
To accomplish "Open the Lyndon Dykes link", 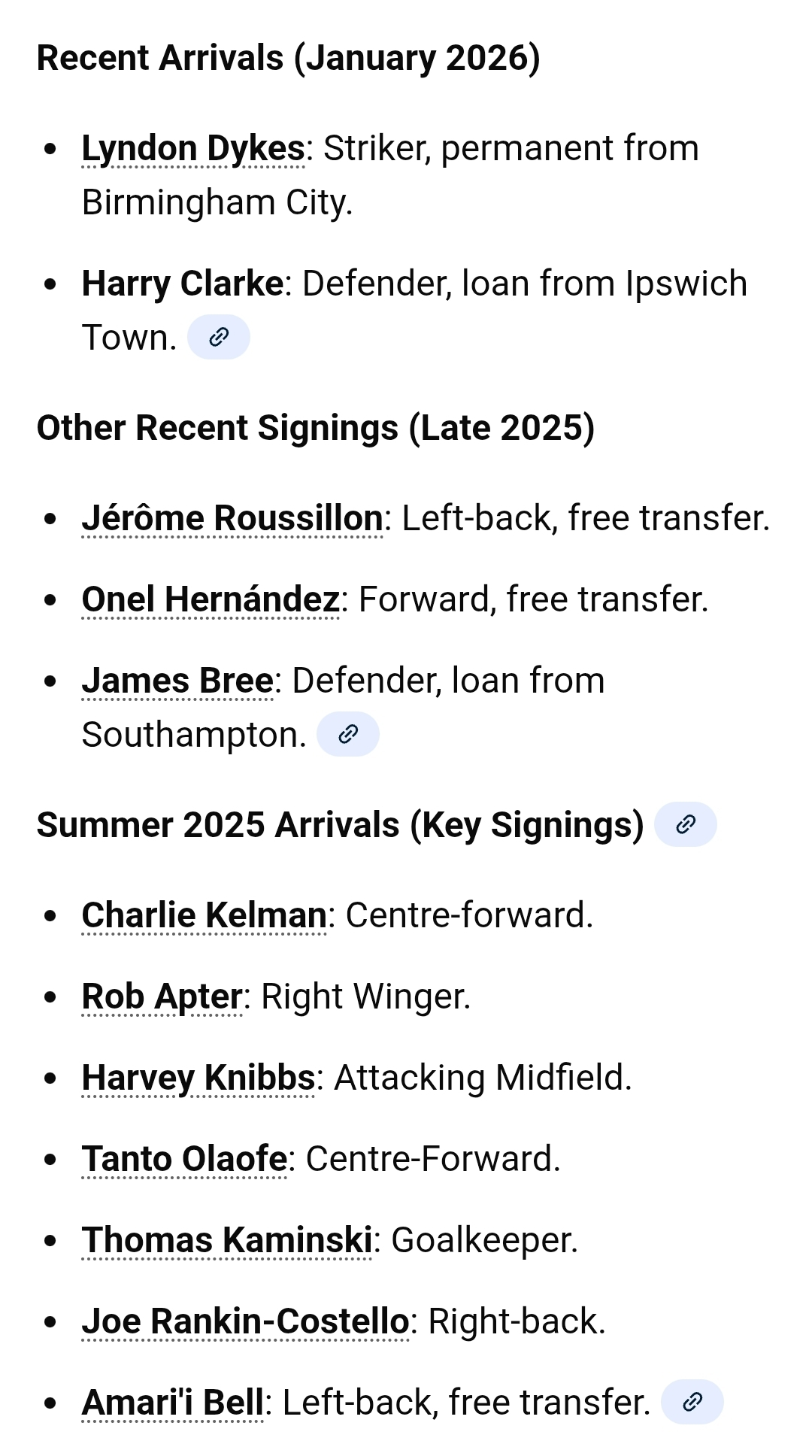I will (x=193, y=148).
